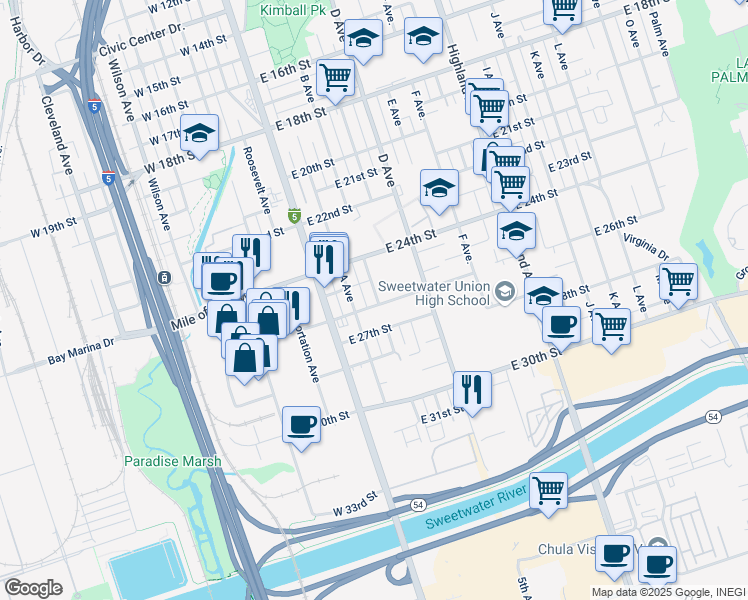Open the Google logo link
The height and width of the screenshot is (600, 748).
pyautogui.click(x=32, y=587)
